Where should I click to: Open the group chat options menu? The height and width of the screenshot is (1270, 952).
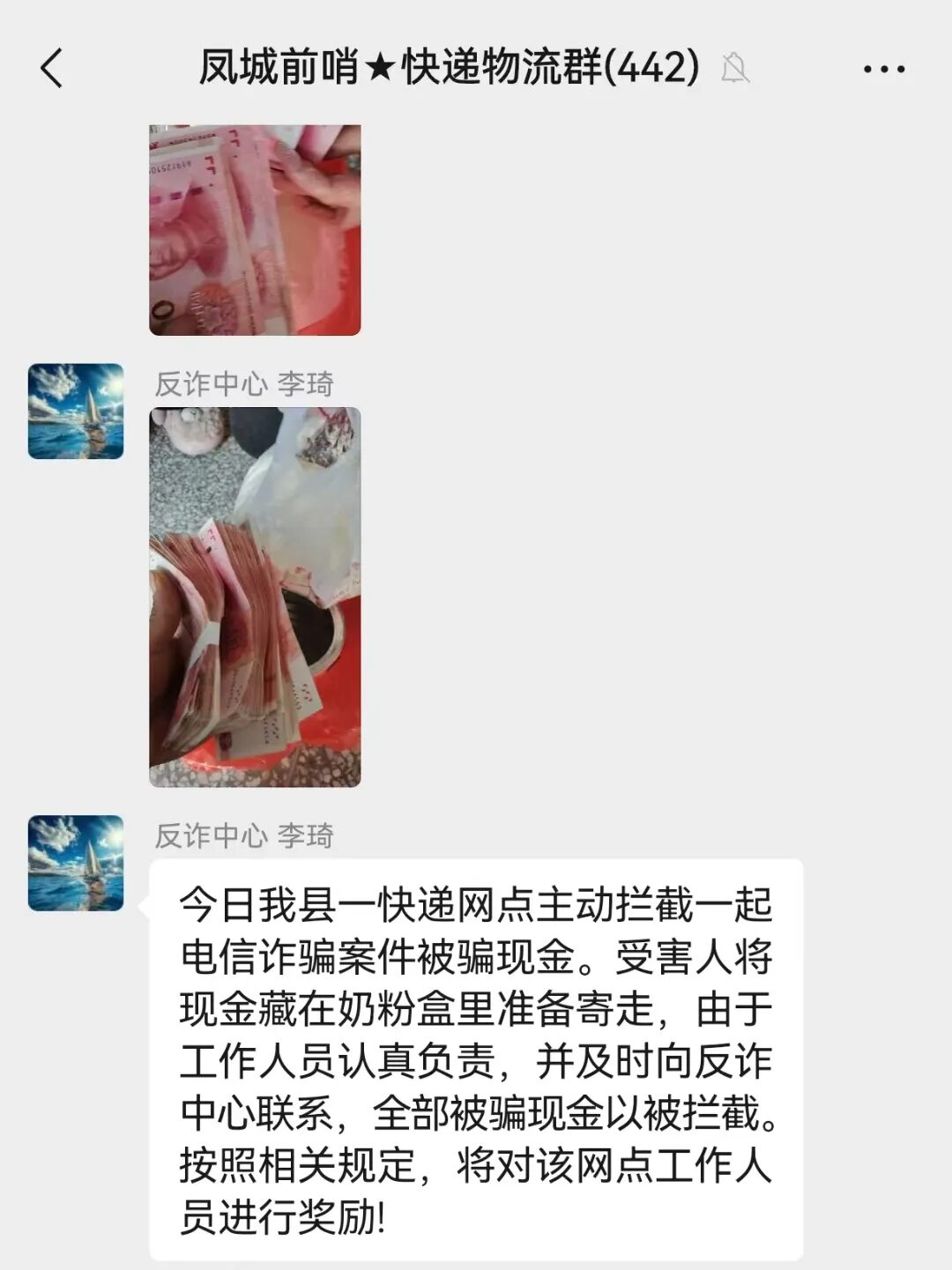tap(883, 69)
